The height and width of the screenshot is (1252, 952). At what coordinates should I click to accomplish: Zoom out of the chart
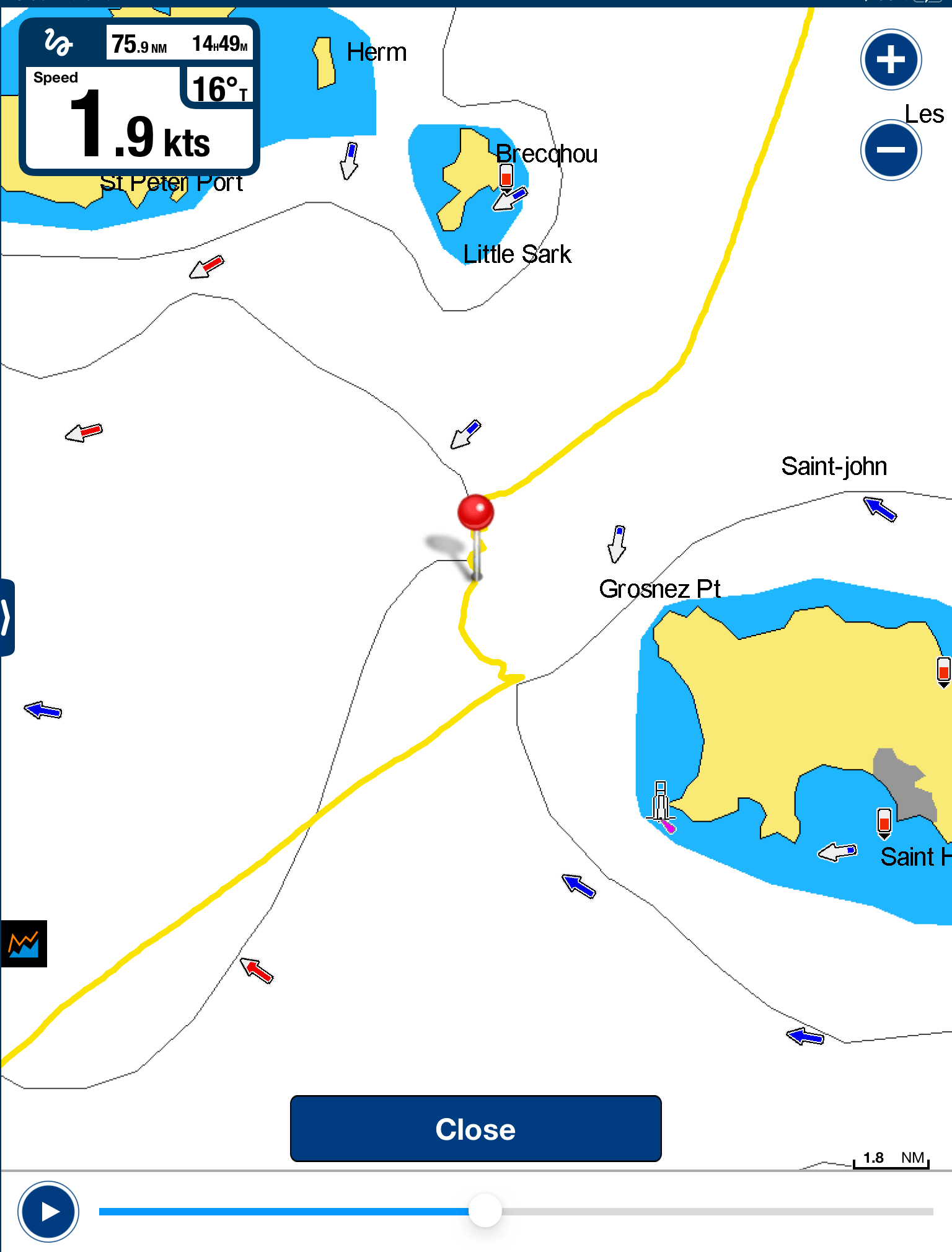891,149
